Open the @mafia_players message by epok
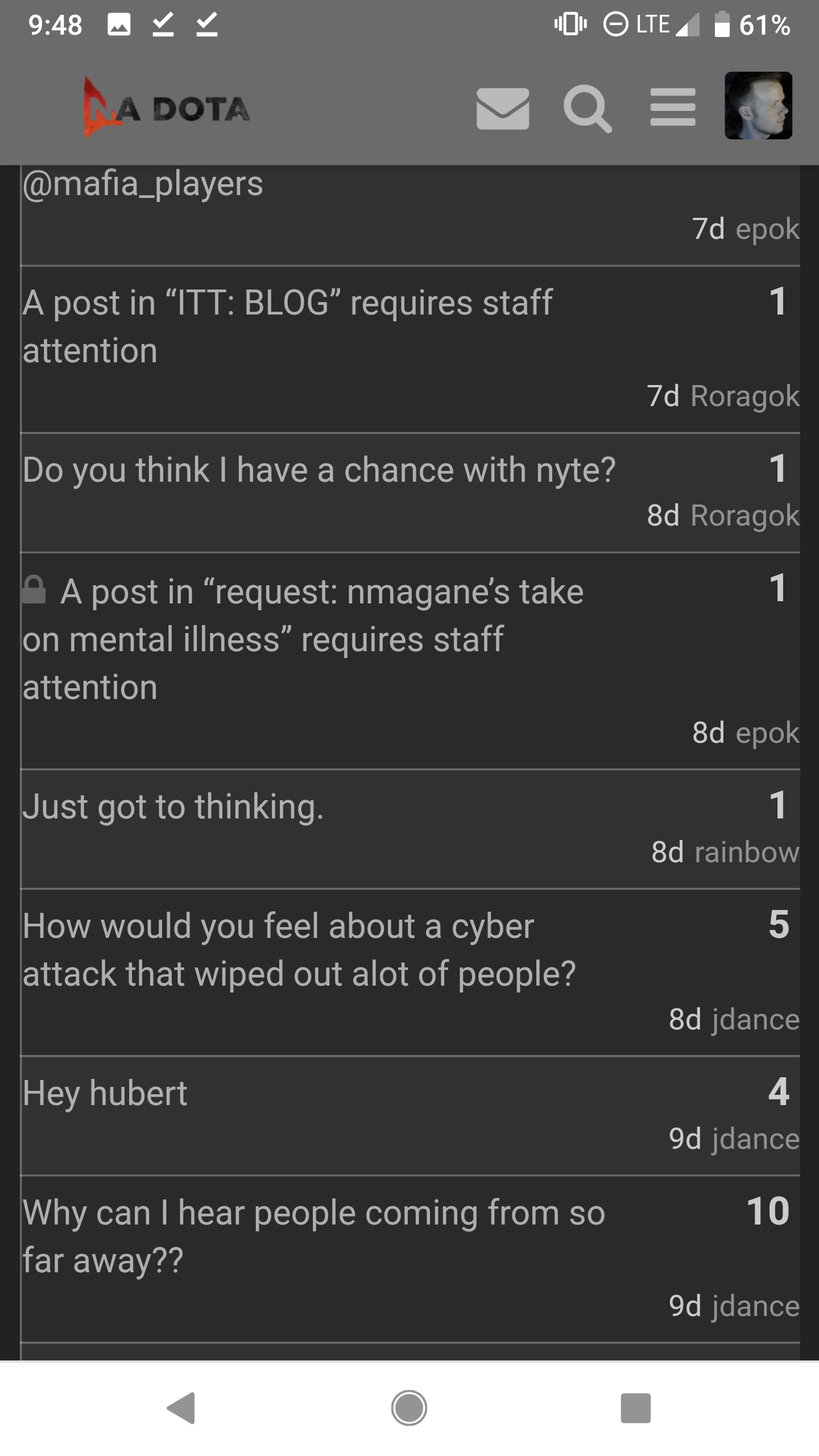 (143, 184)
